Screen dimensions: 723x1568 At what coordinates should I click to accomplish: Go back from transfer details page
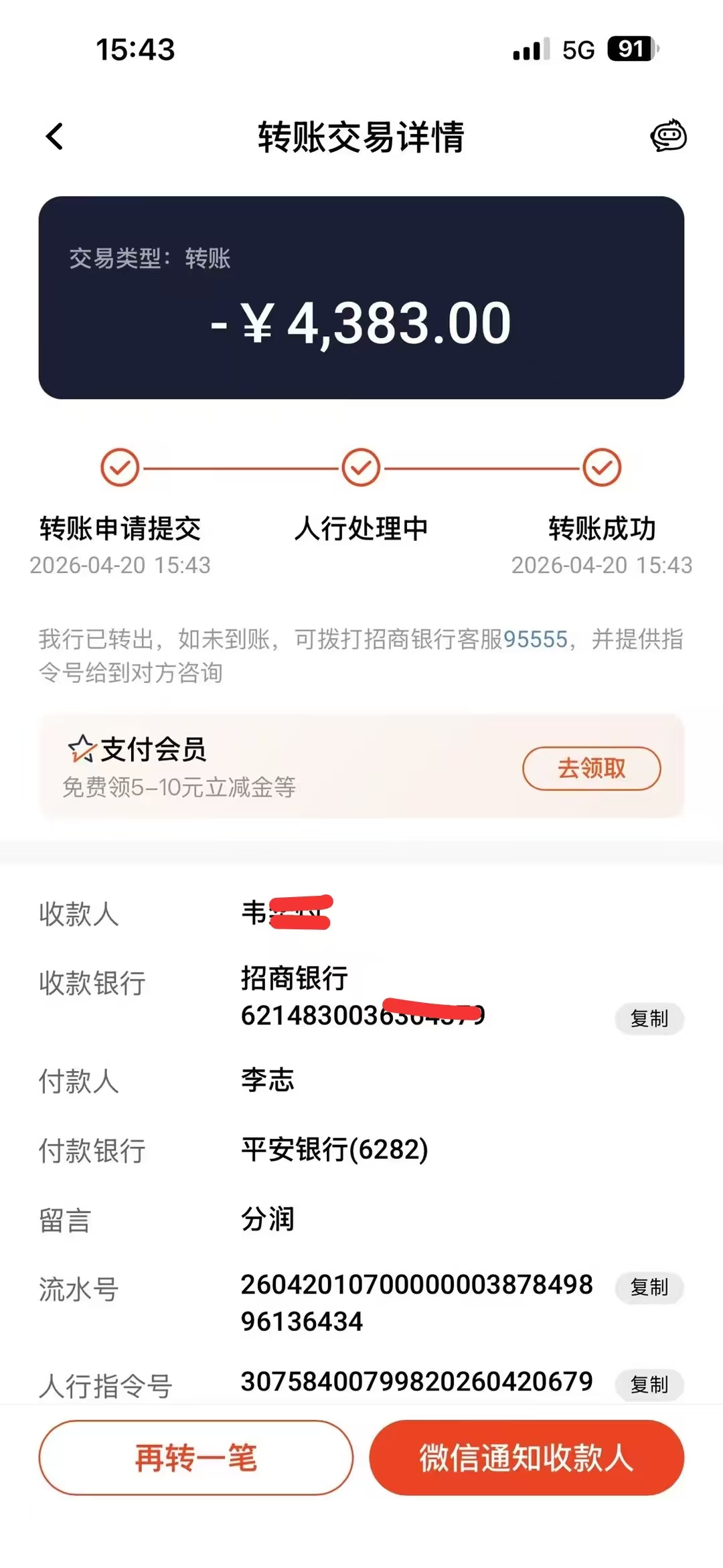(x=55, y=137)
